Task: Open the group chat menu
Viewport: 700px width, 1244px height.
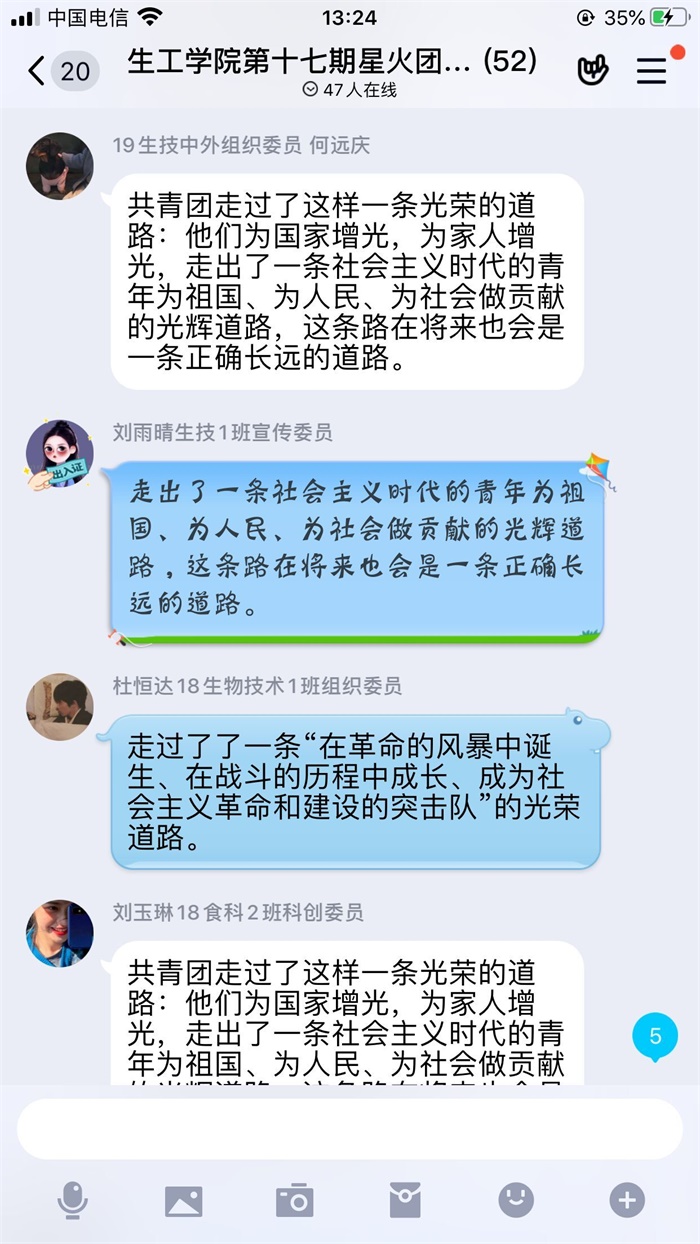Action: click(x=653, y=70)
